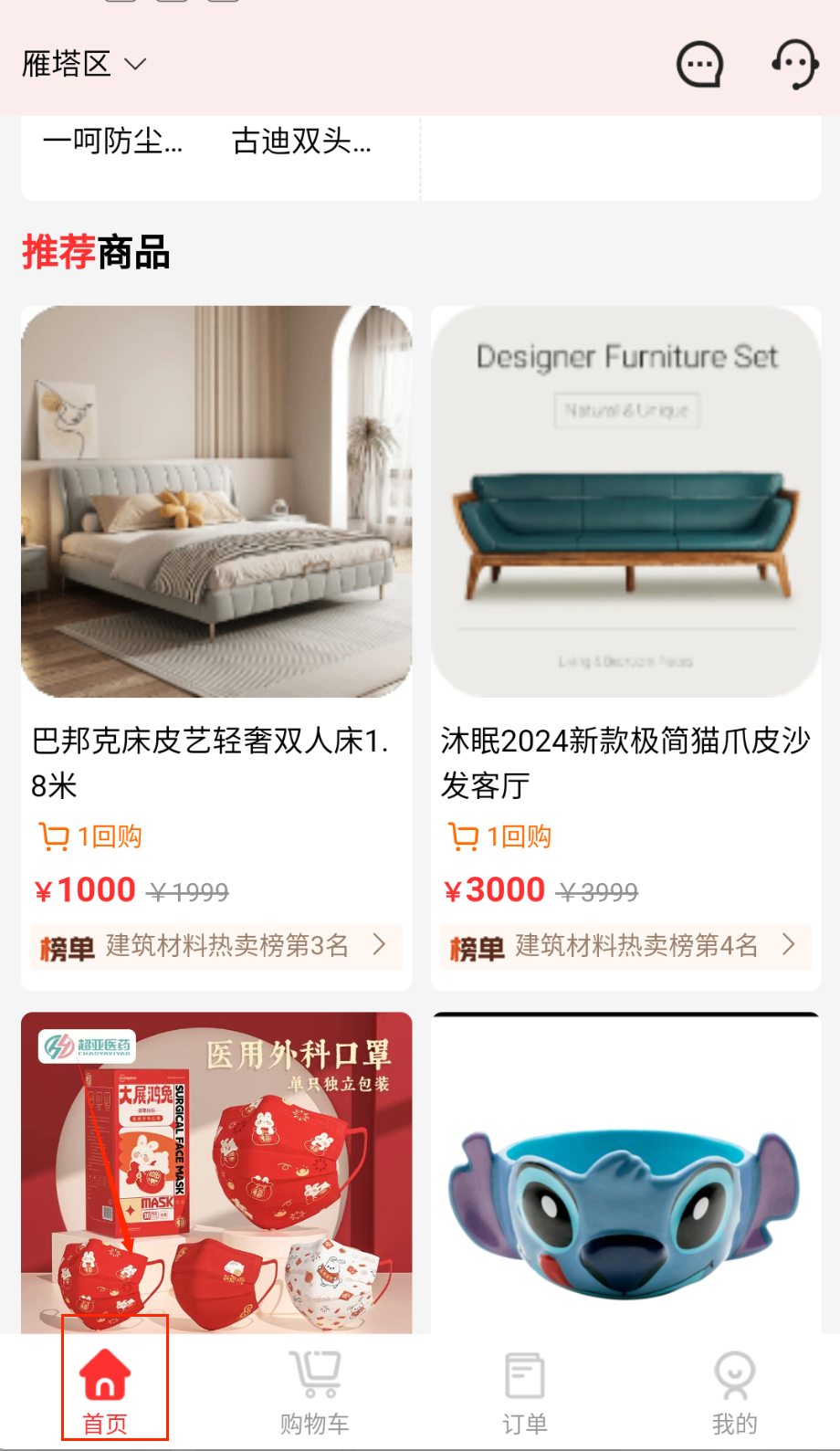Switch to the 首页 tab
The image size is (840, 1451).
point(105,1391)
